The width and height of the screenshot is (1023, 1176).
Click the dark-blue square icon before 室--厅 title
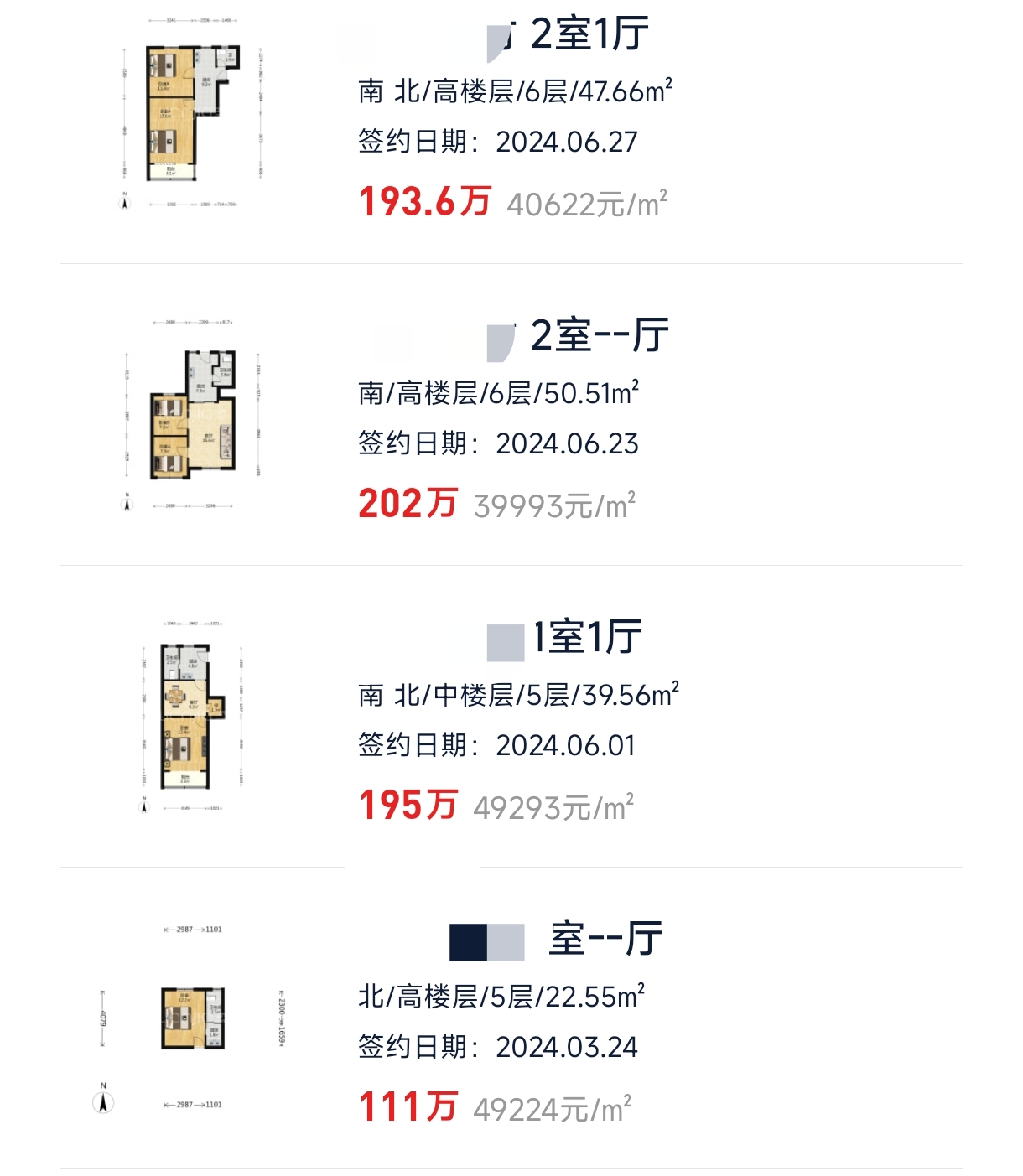click(468, 942)
